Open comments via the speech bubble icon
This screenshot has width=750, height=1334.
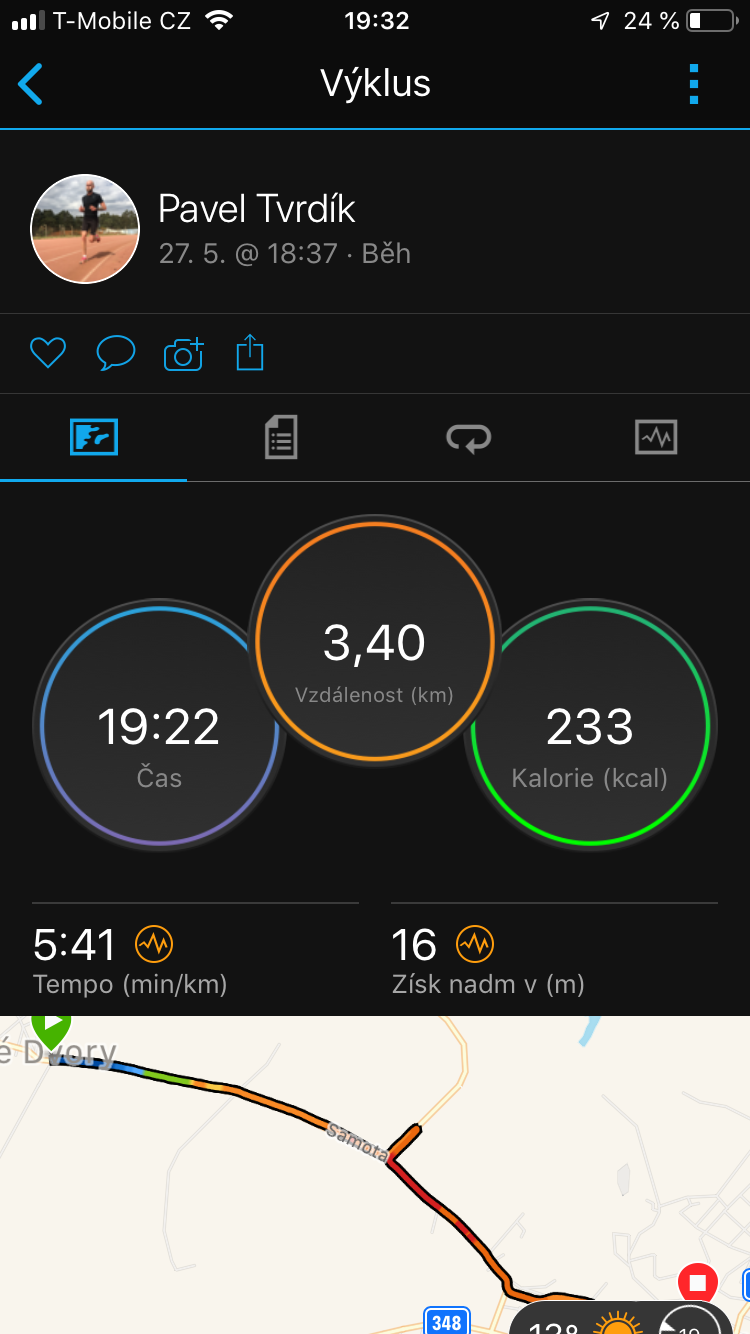pyautogui.click(x=116, y=353)
